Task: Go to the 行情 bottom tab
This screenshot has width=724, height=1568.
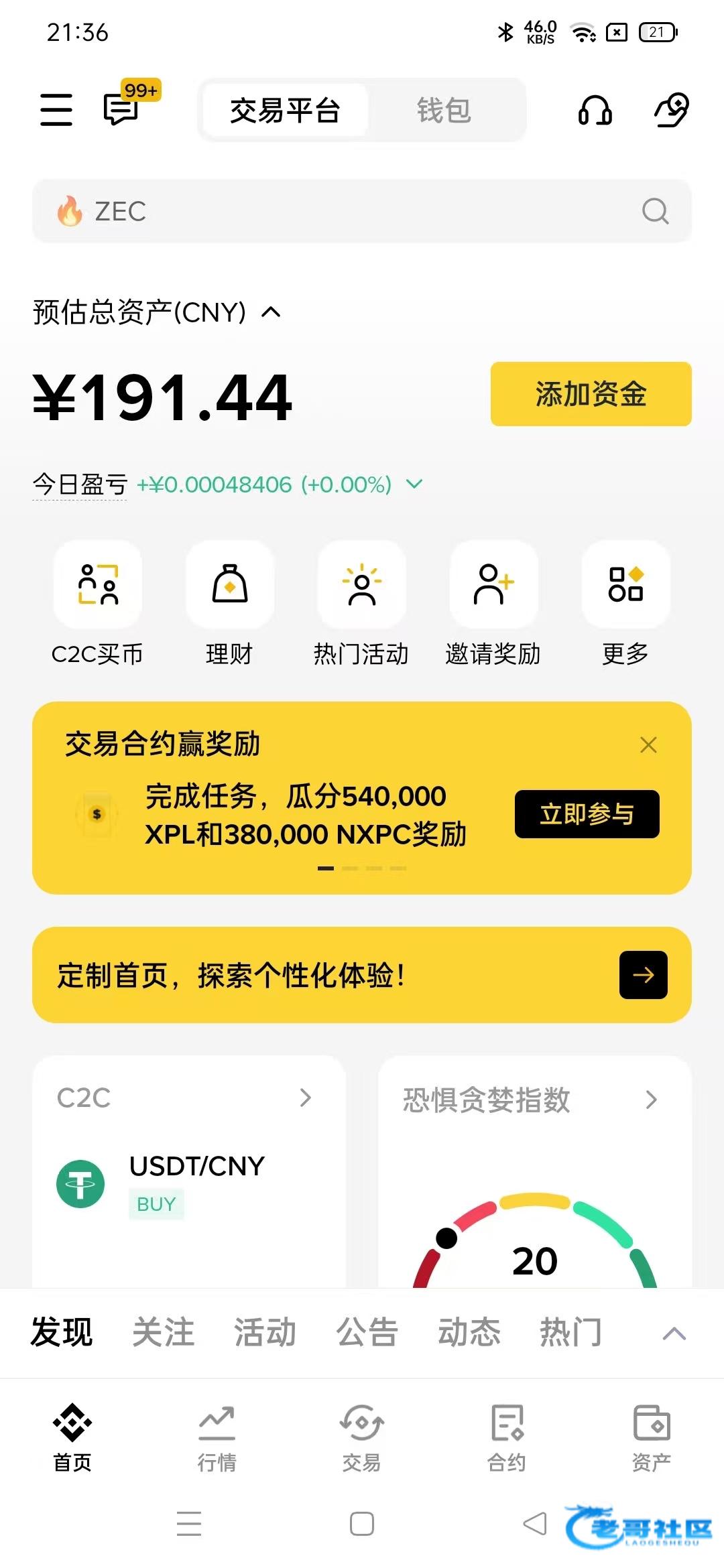Action: click(x=217, y=1439)
